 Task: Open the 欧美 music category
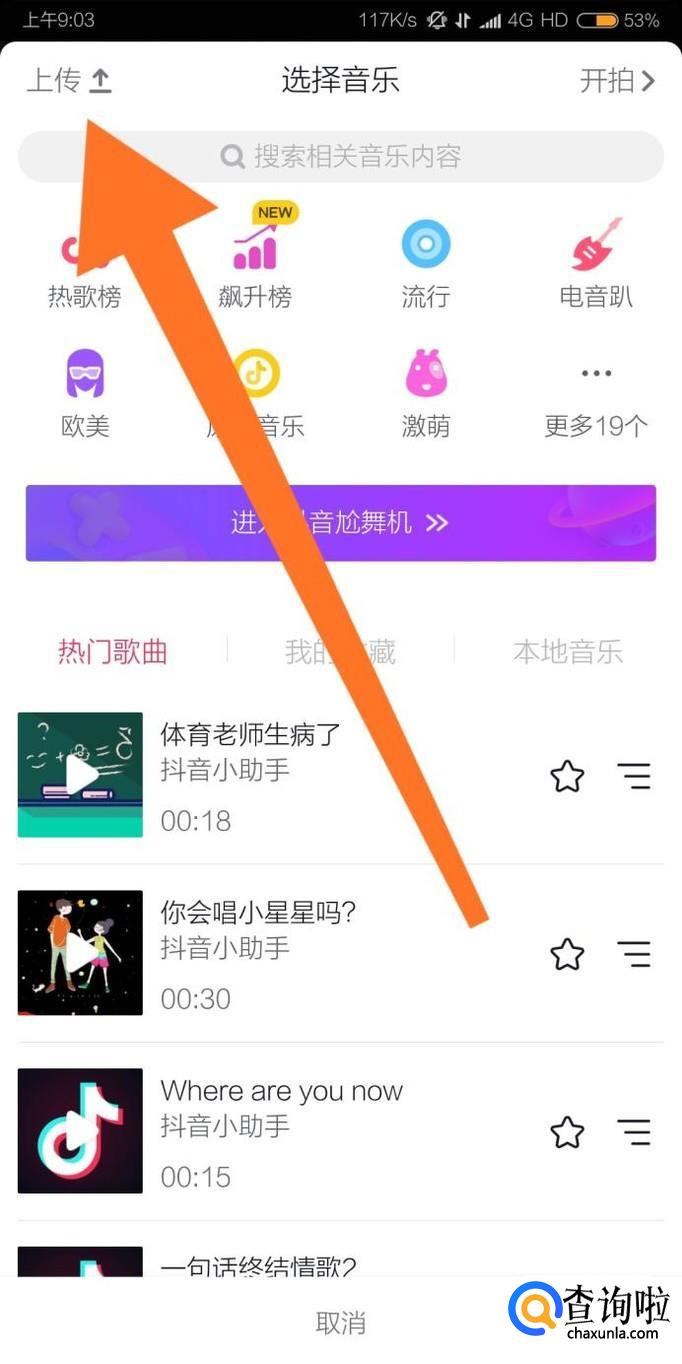point(85,392)
